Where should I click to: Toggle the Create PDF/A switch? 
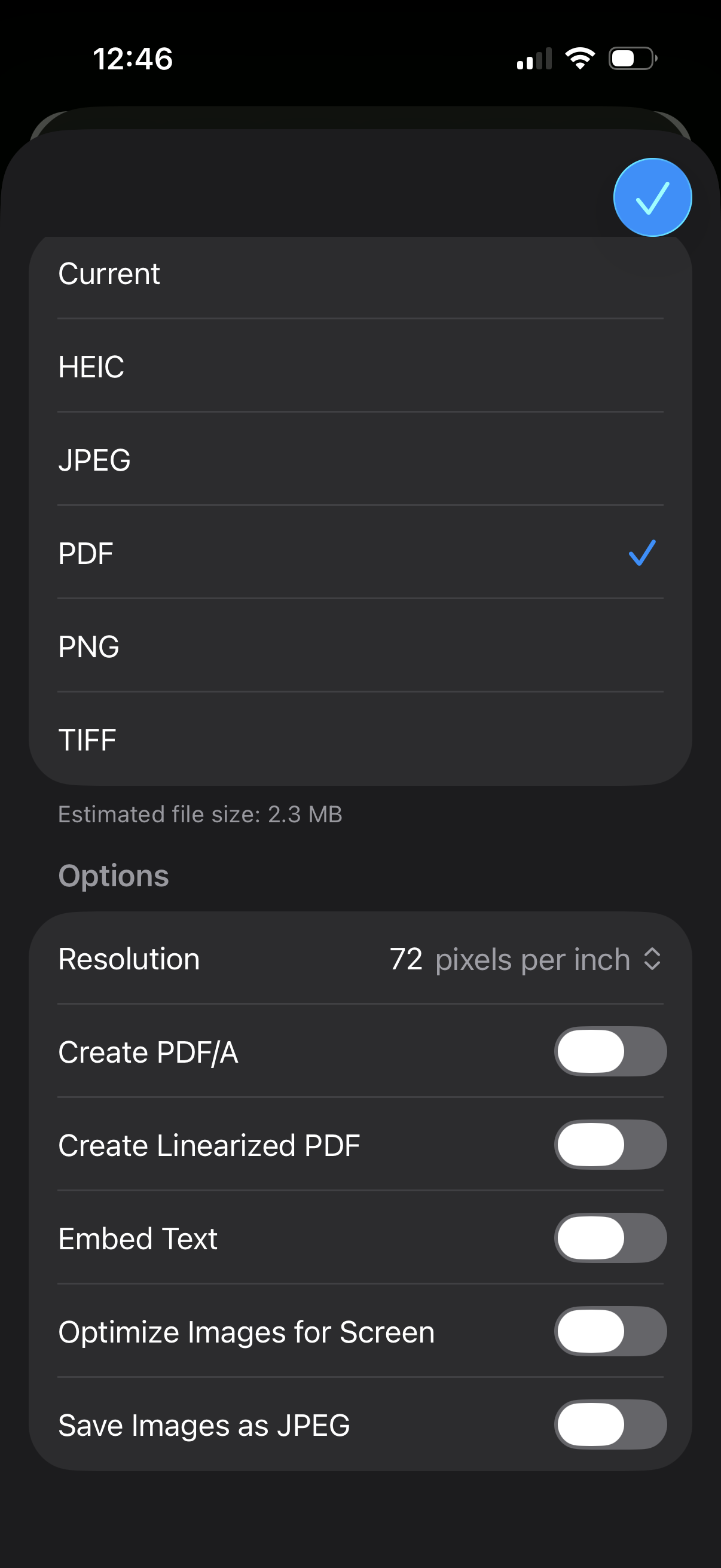610,1051
